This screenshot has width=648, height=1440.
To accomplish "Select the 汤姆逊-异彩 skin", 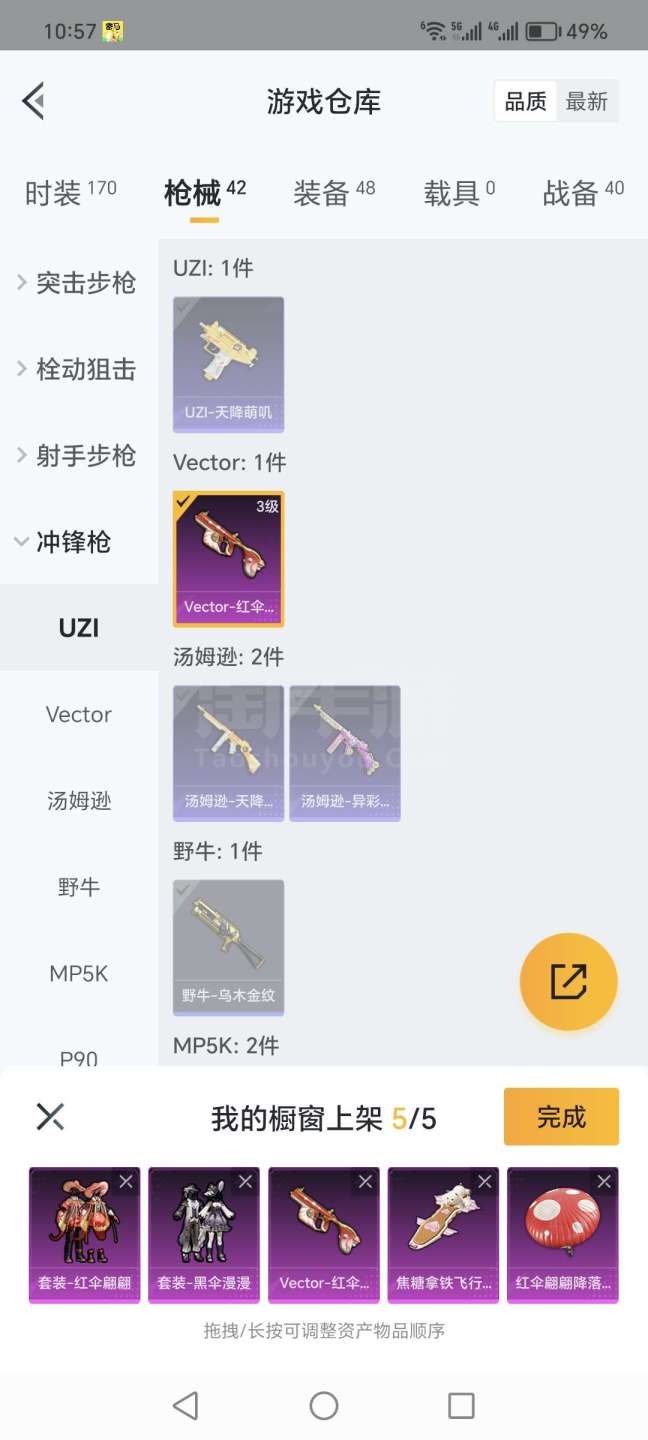I will pos(345,752).
